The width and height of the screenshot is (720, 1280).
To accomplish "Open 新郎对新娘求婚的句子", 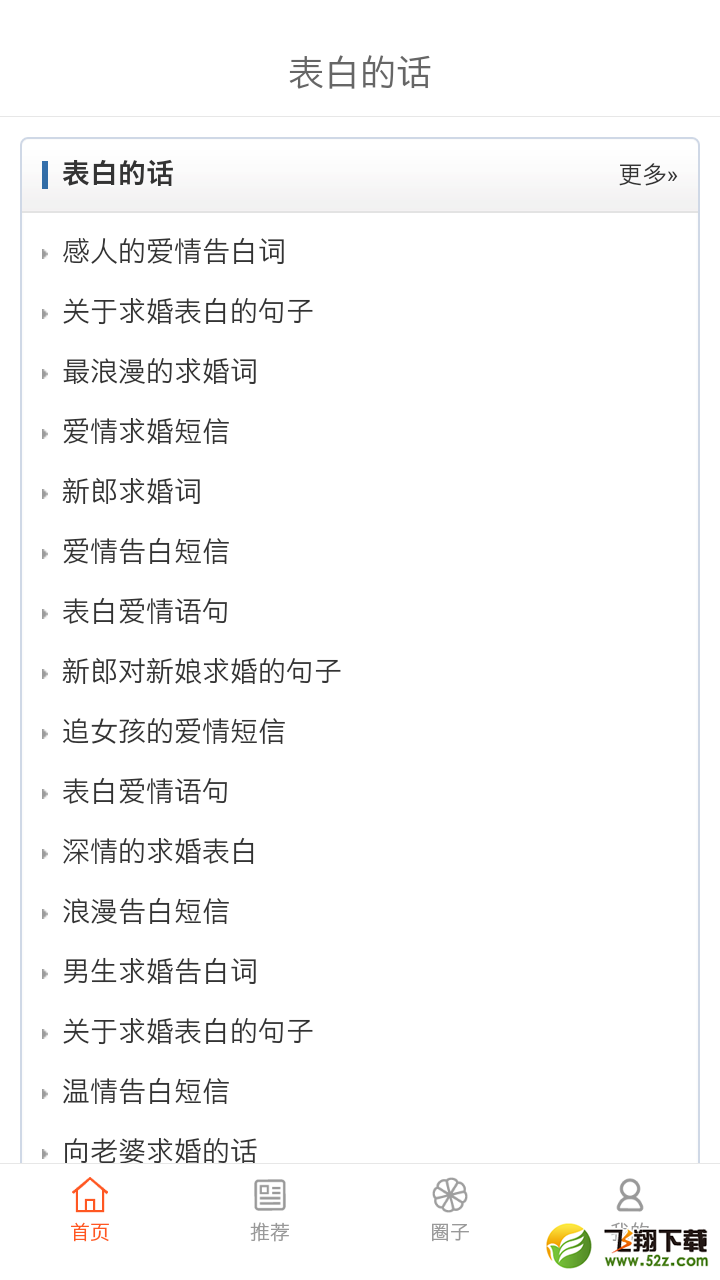I will (202, 671).
